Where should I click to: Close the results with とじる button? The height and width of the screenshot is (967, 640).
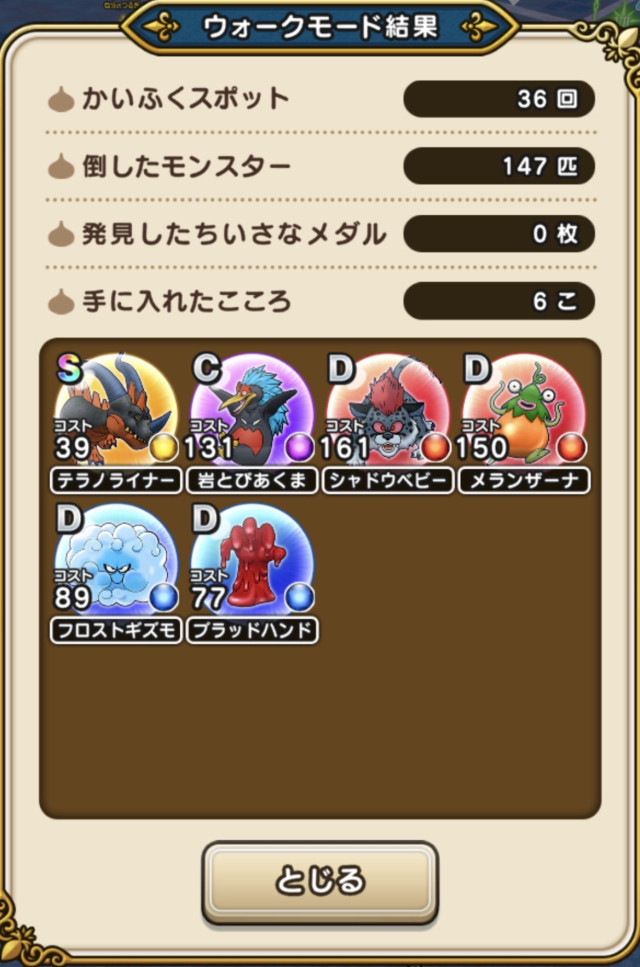320,882
